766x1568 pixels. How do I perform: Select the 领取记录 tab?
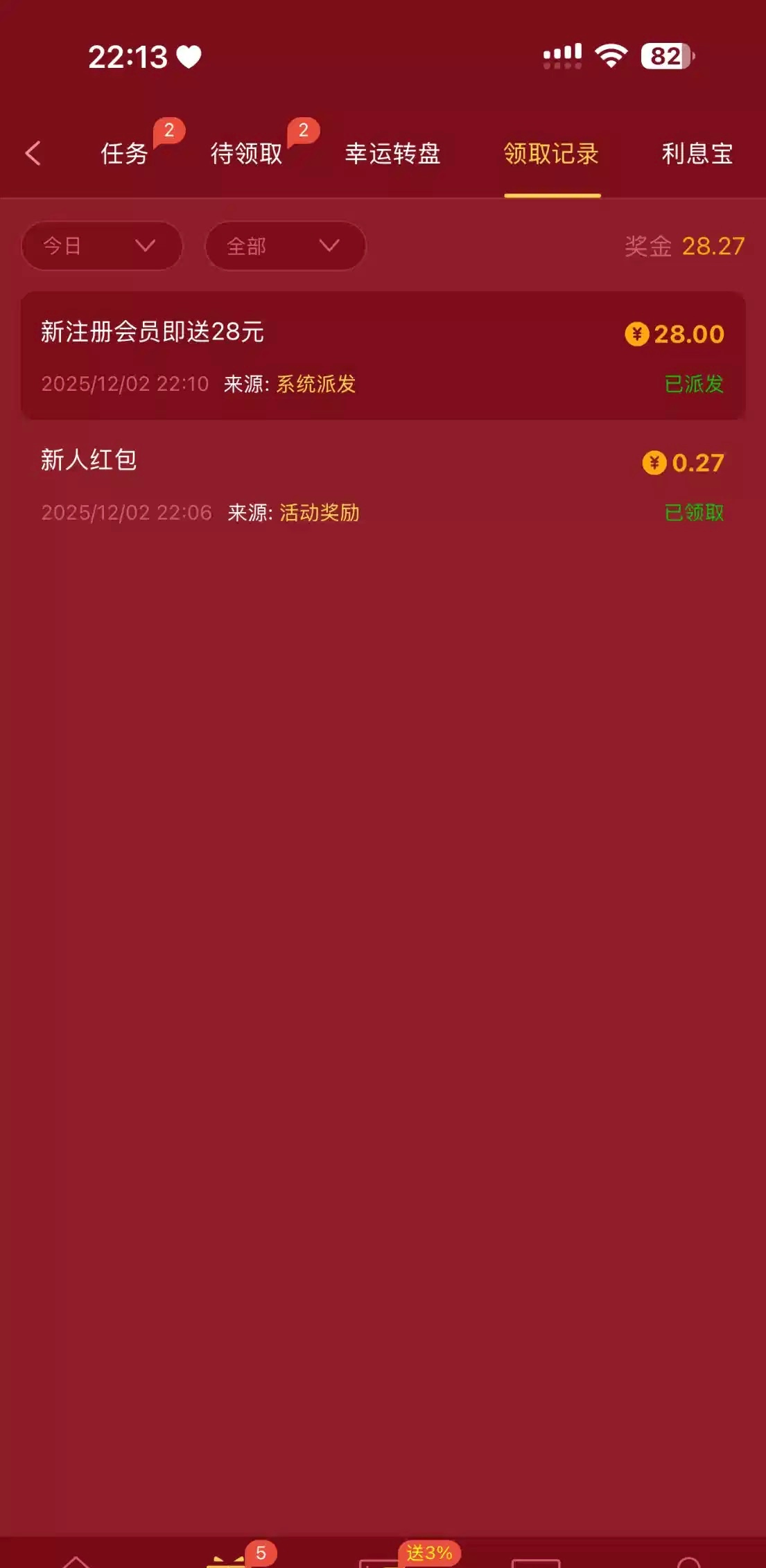pyautogui.click(x=552, y=153)
